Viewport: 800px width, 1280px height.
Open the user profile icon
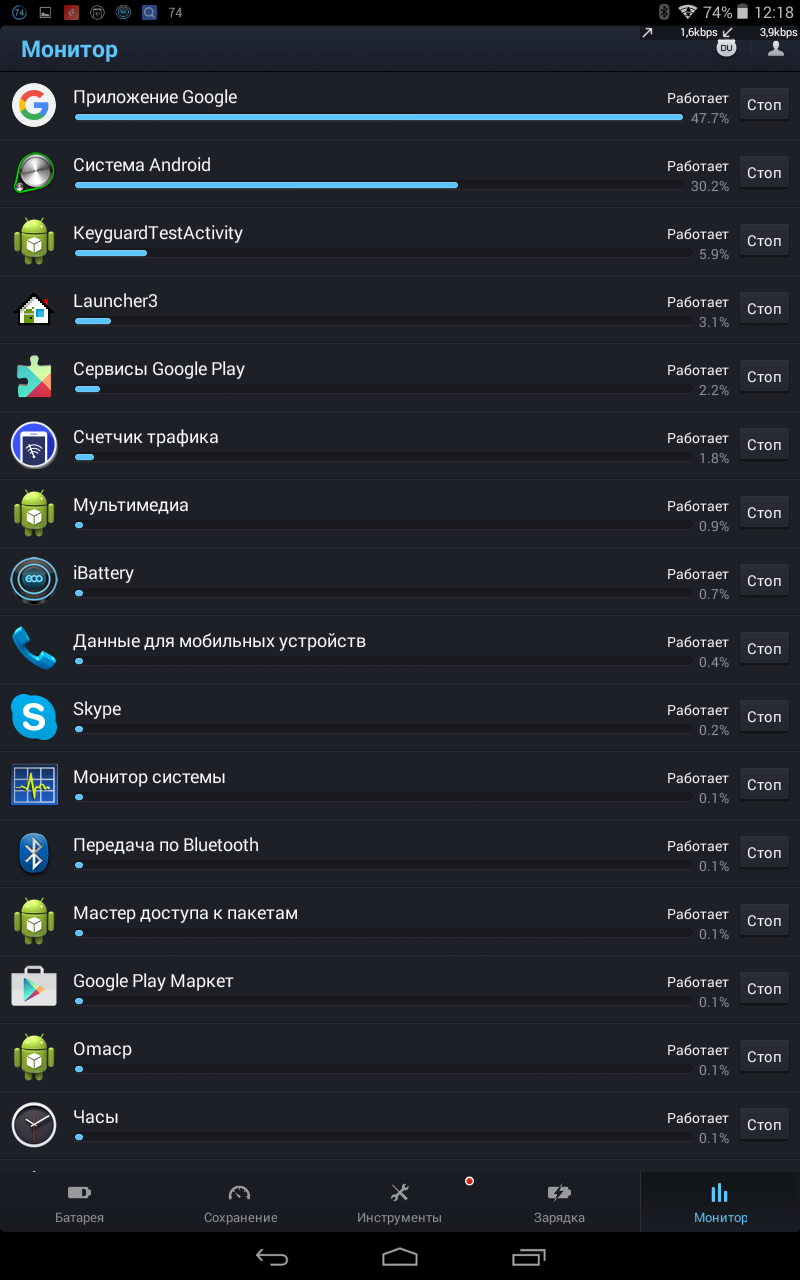click(775, 48)
